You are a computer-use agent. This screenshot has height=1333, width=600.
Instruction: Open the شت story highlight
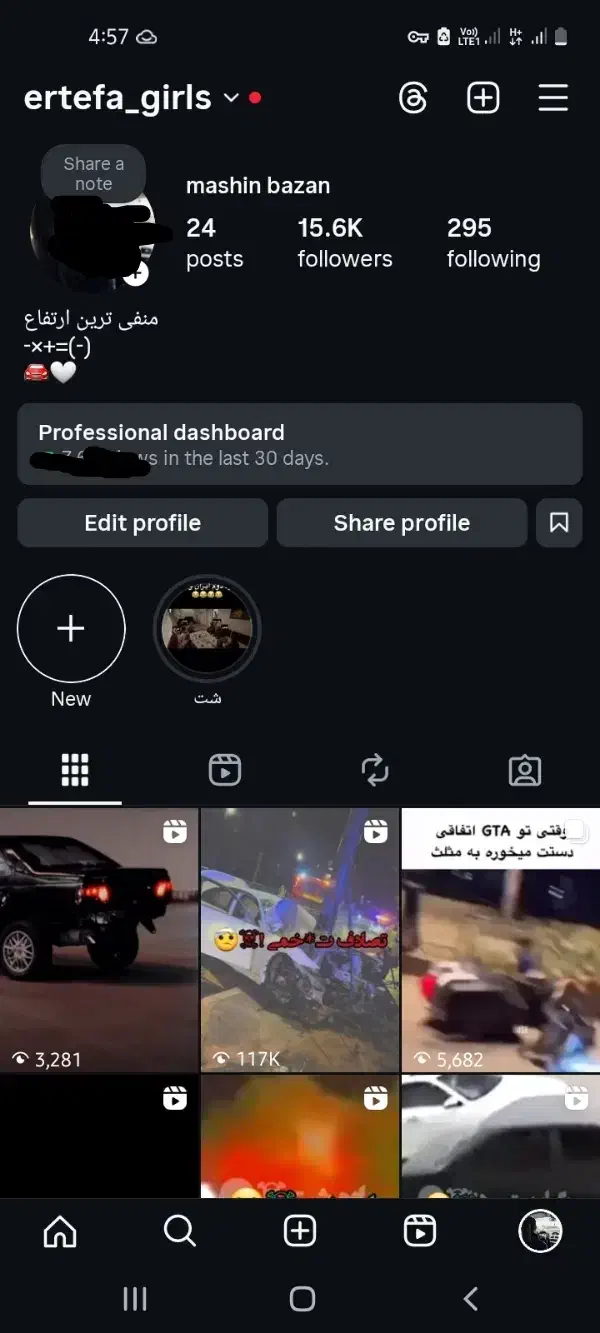click(207, 629)
